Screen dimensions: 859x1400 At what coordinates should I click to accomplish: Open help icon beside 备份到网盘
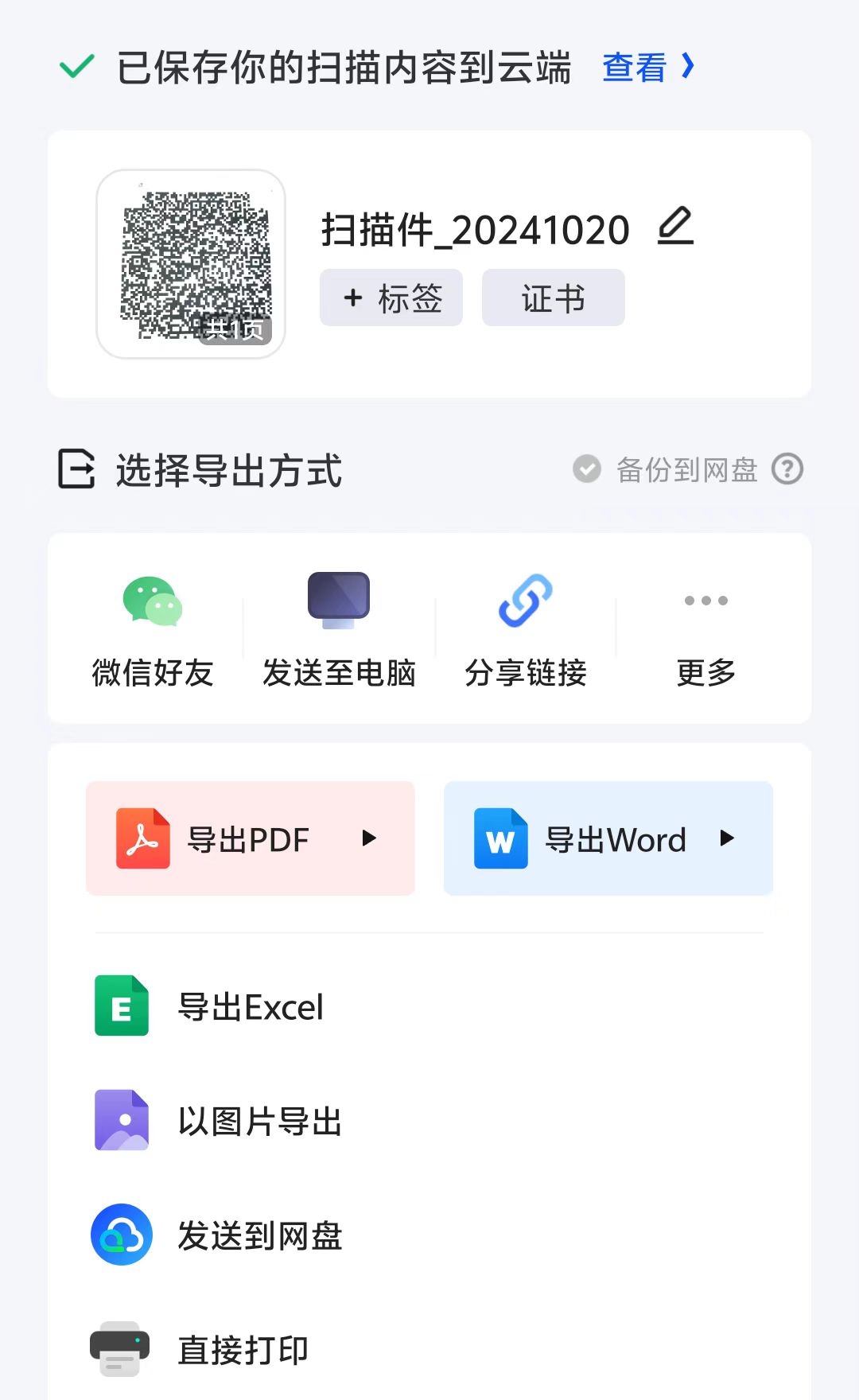(x=787, y=469)
